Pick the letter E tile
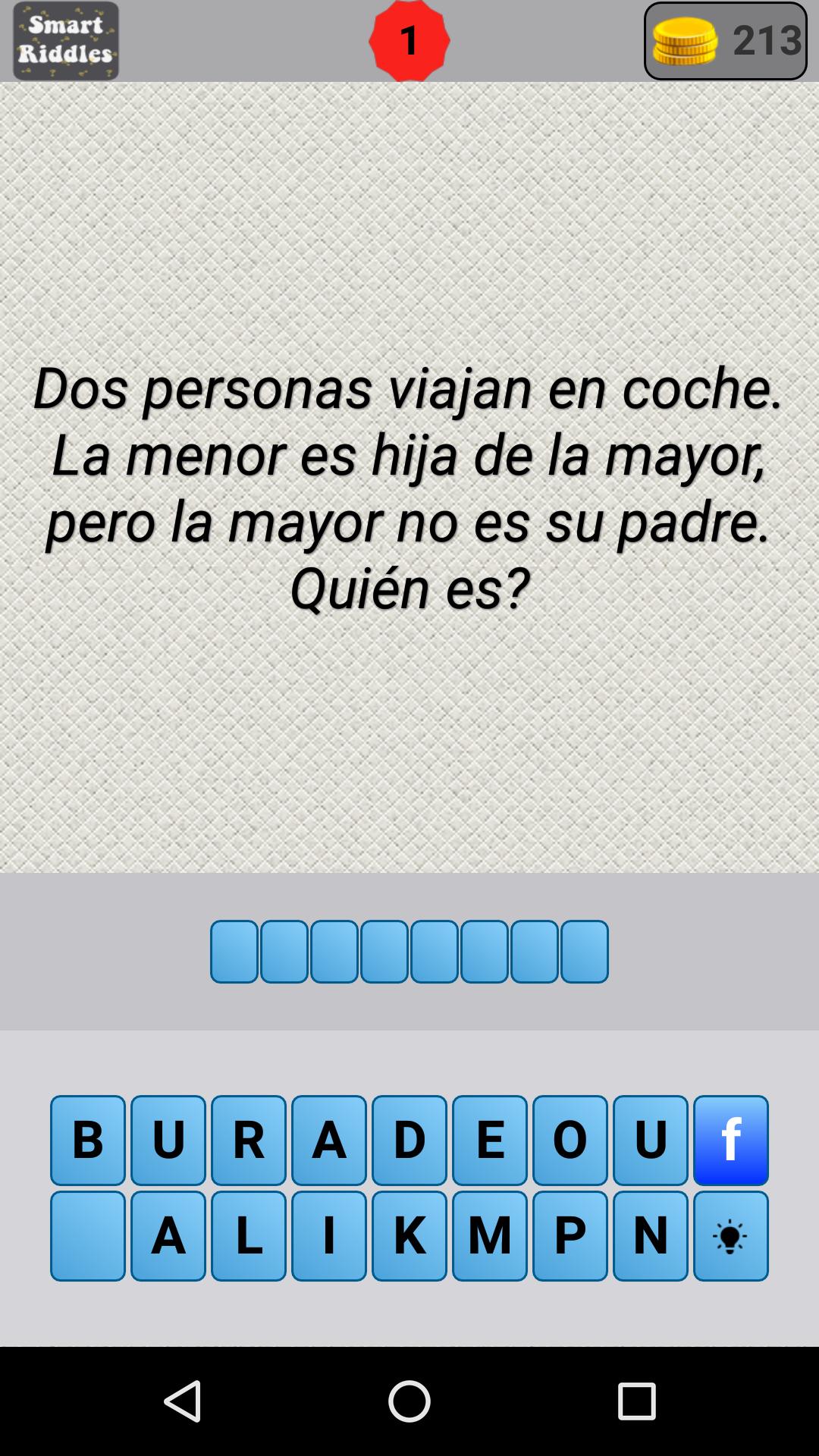Screen dimensions: 819x1456 (x=490, y=1140)
